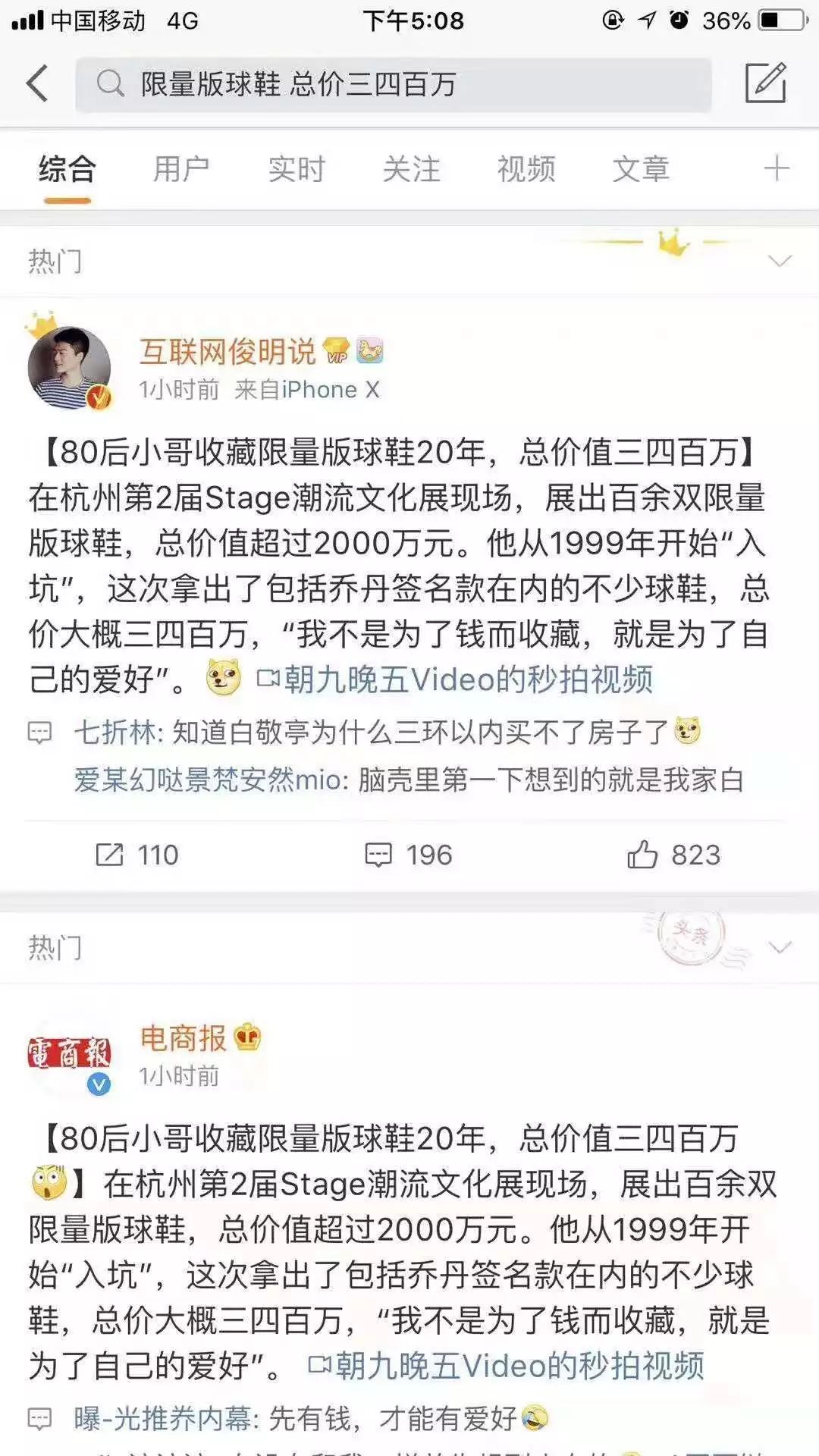Open 互联网俊明说's profile avatar
This screenshot has height=1456, width=819.
pos(69,369)
